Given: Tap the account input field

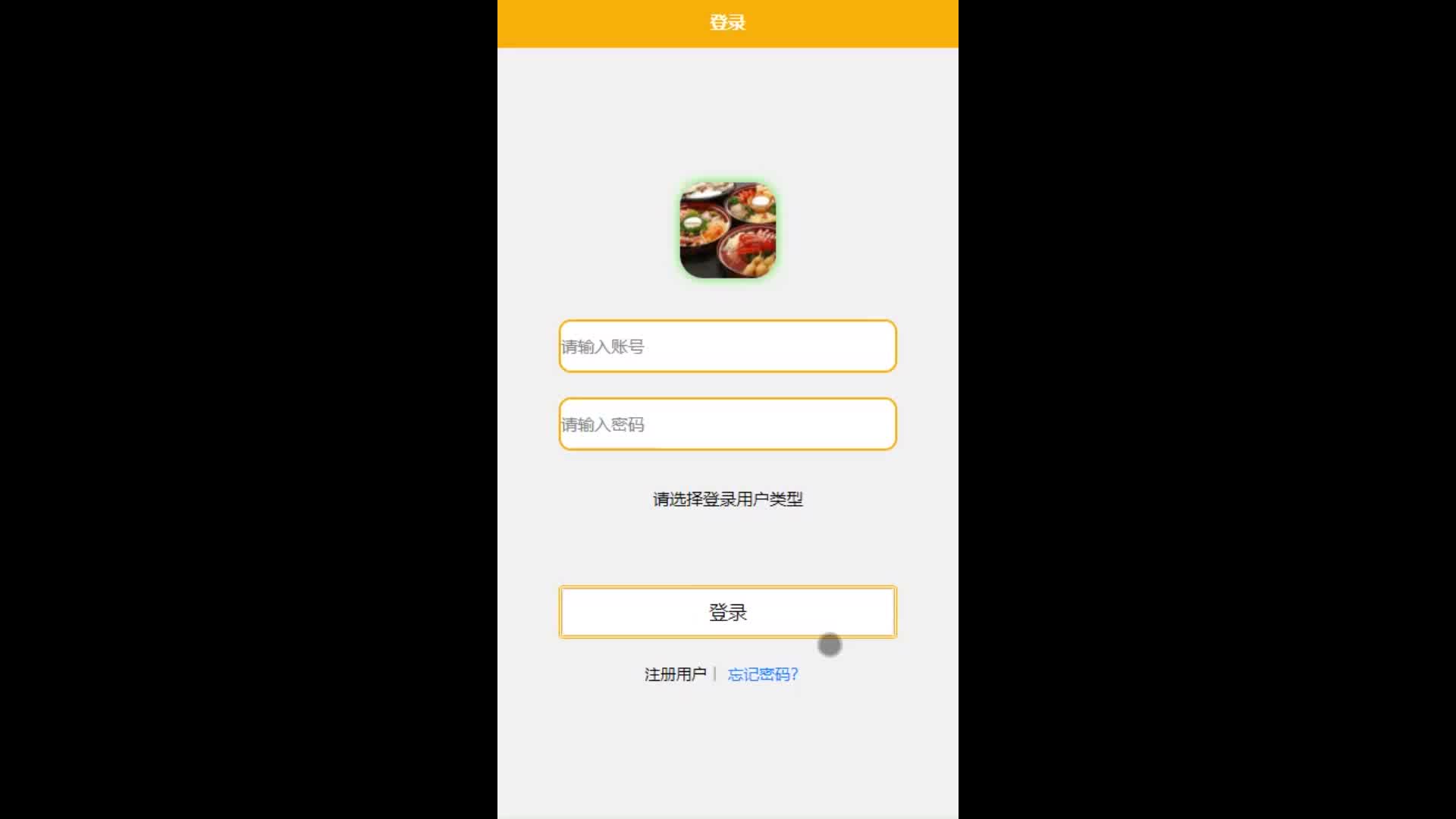Looking at the screenshot, I should (727, 347).
